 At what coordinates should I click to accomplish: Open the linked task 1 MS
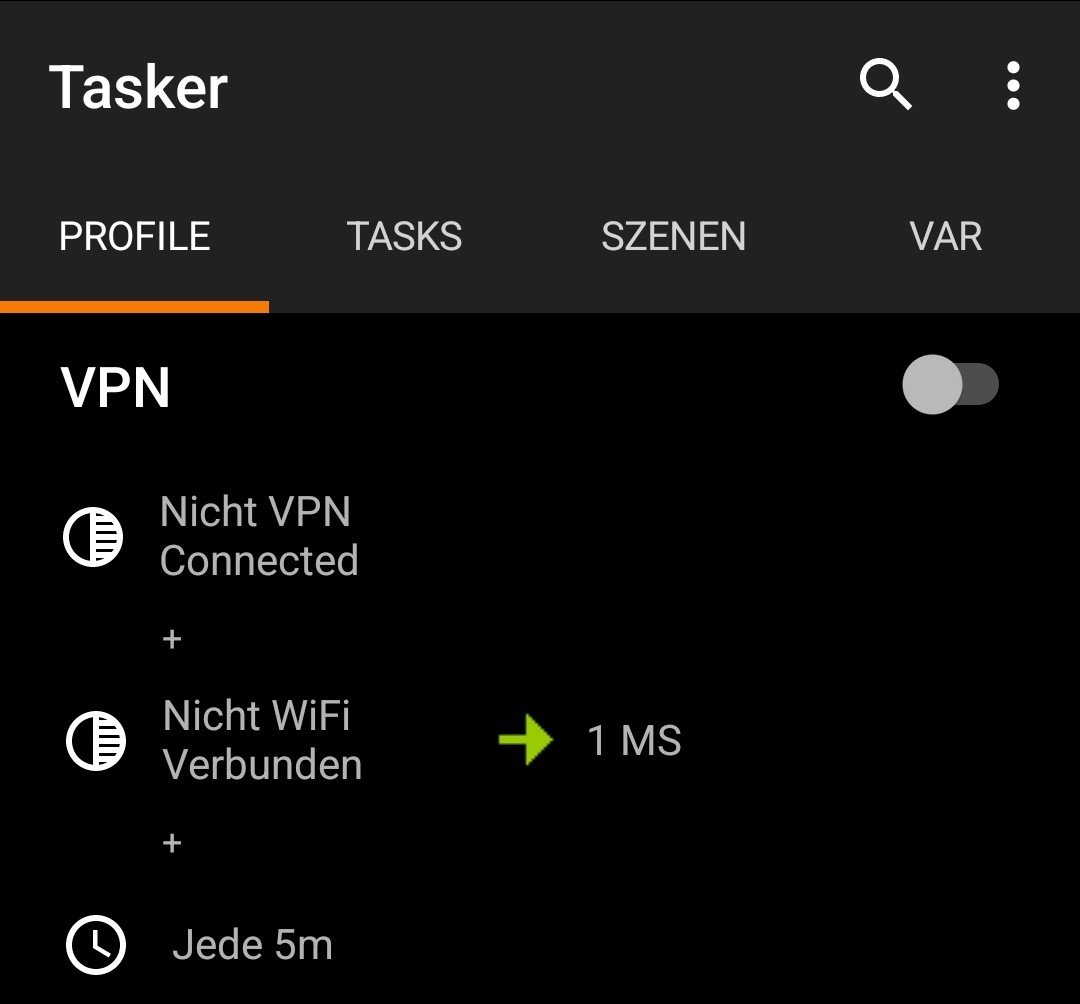coord(634,741)
